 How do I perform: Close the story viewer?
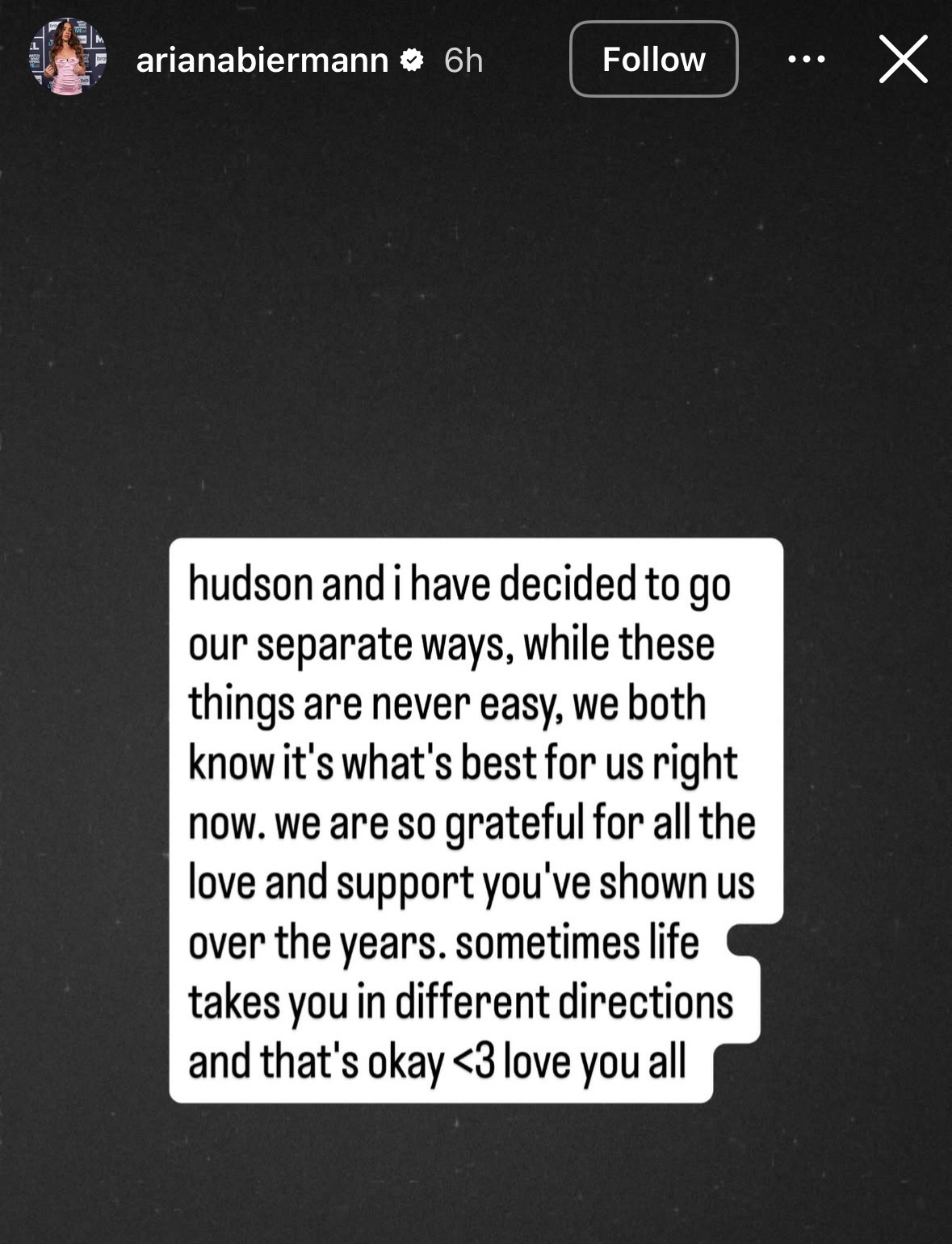coord(903,59)
